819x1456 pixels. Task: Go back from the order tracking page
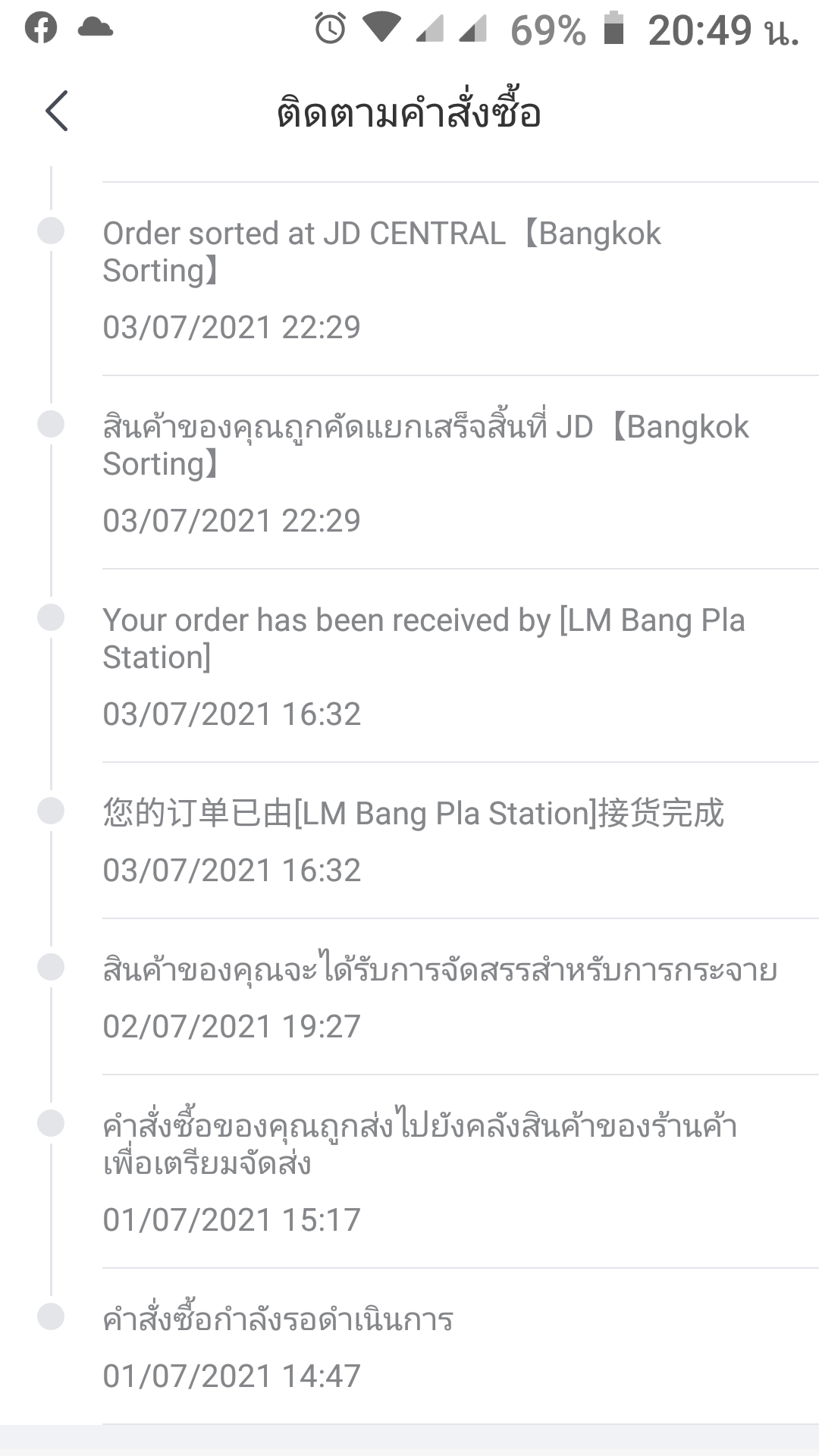(57, 111)
